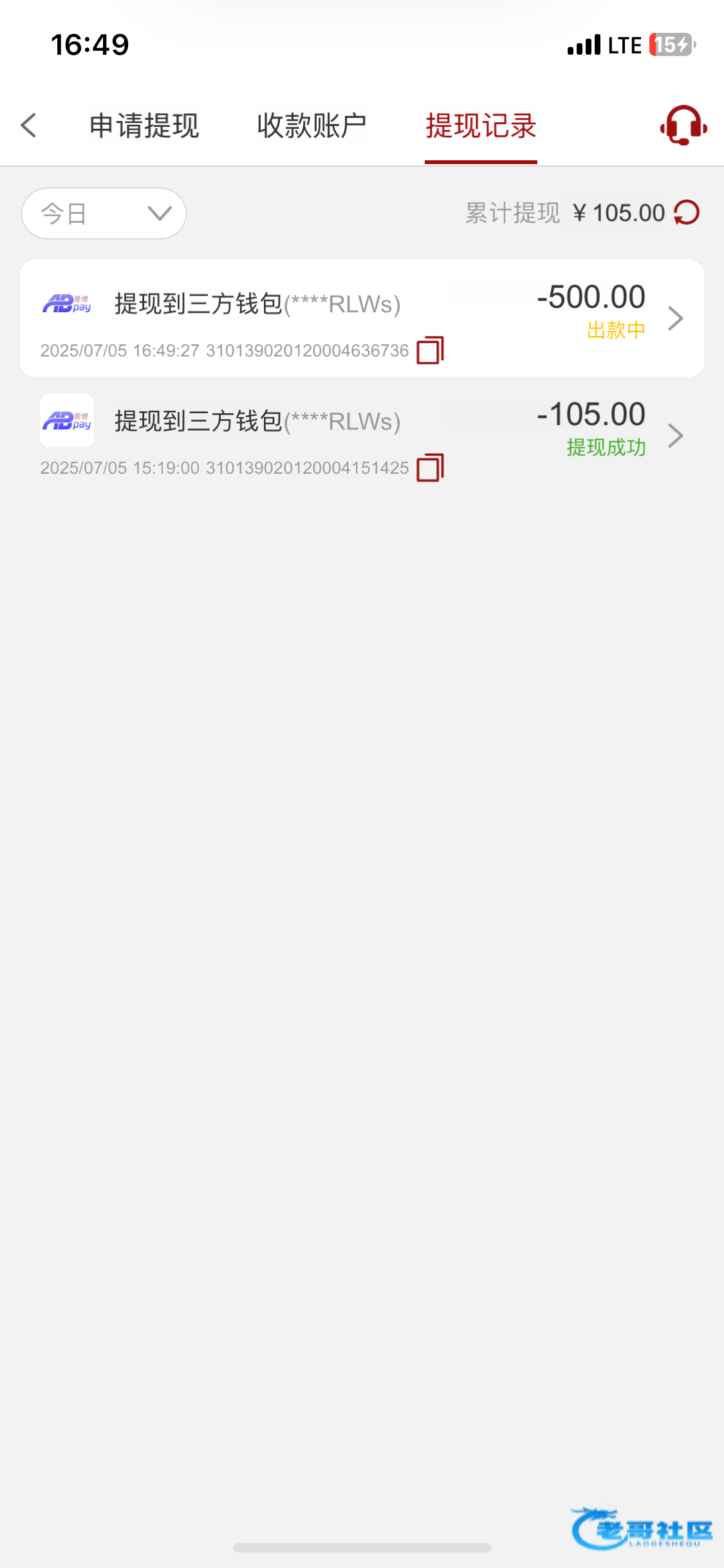Copy order number ending in 4636736

[430, 350]
